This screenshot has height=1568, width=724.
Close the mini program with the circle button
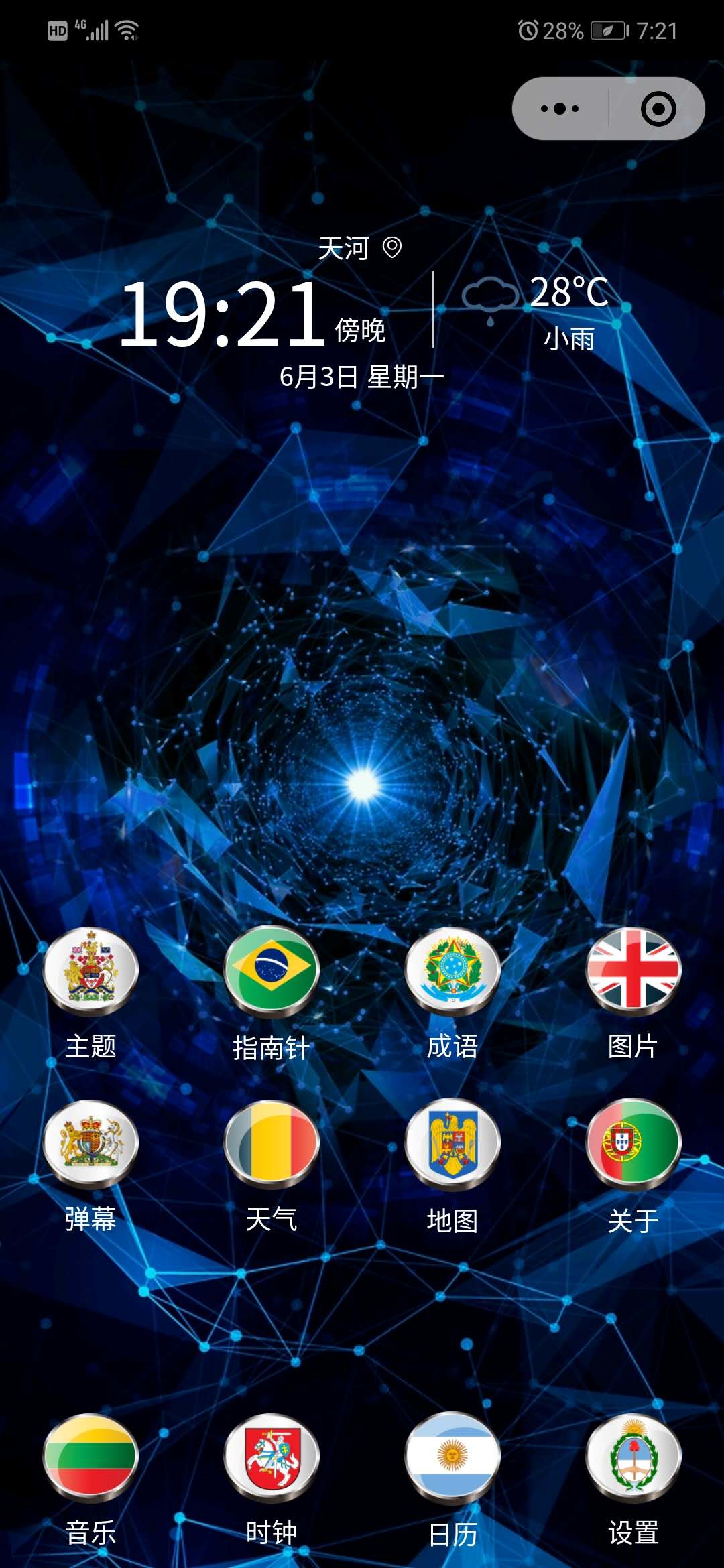point(658,109)
